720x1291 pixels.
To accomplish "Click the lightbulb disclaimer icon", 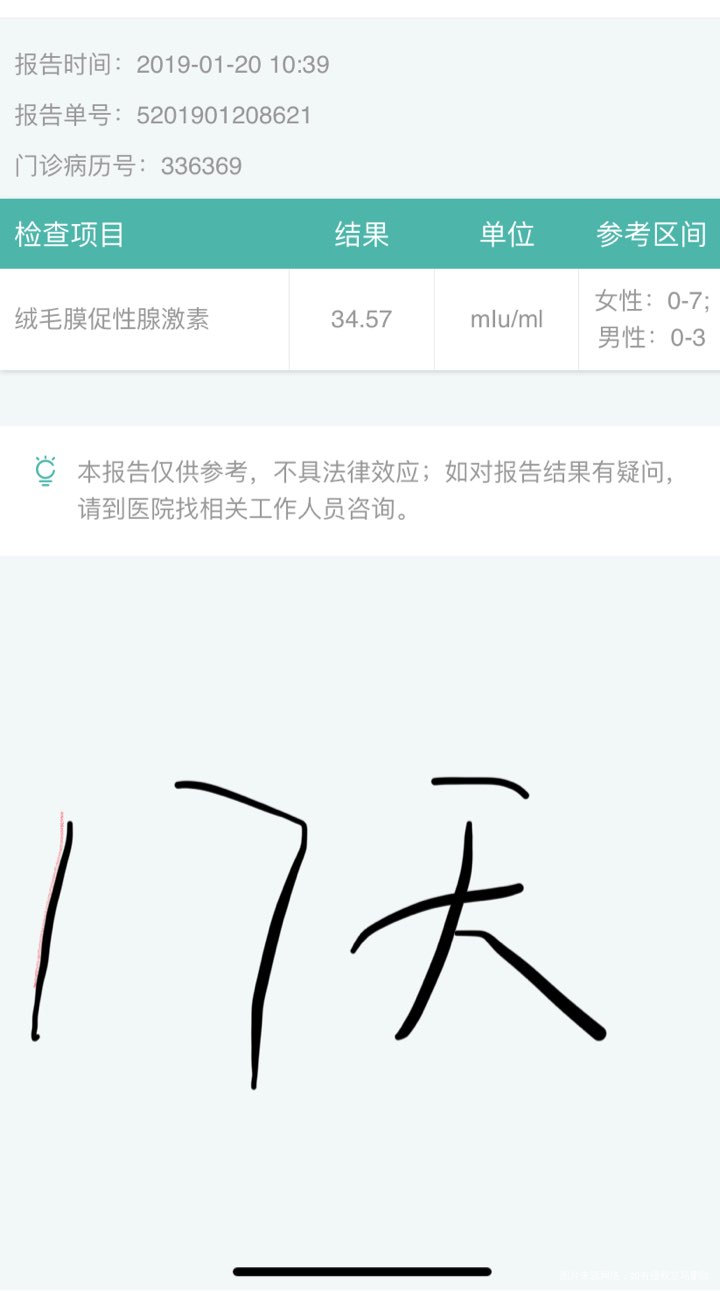I will (42, 470).
